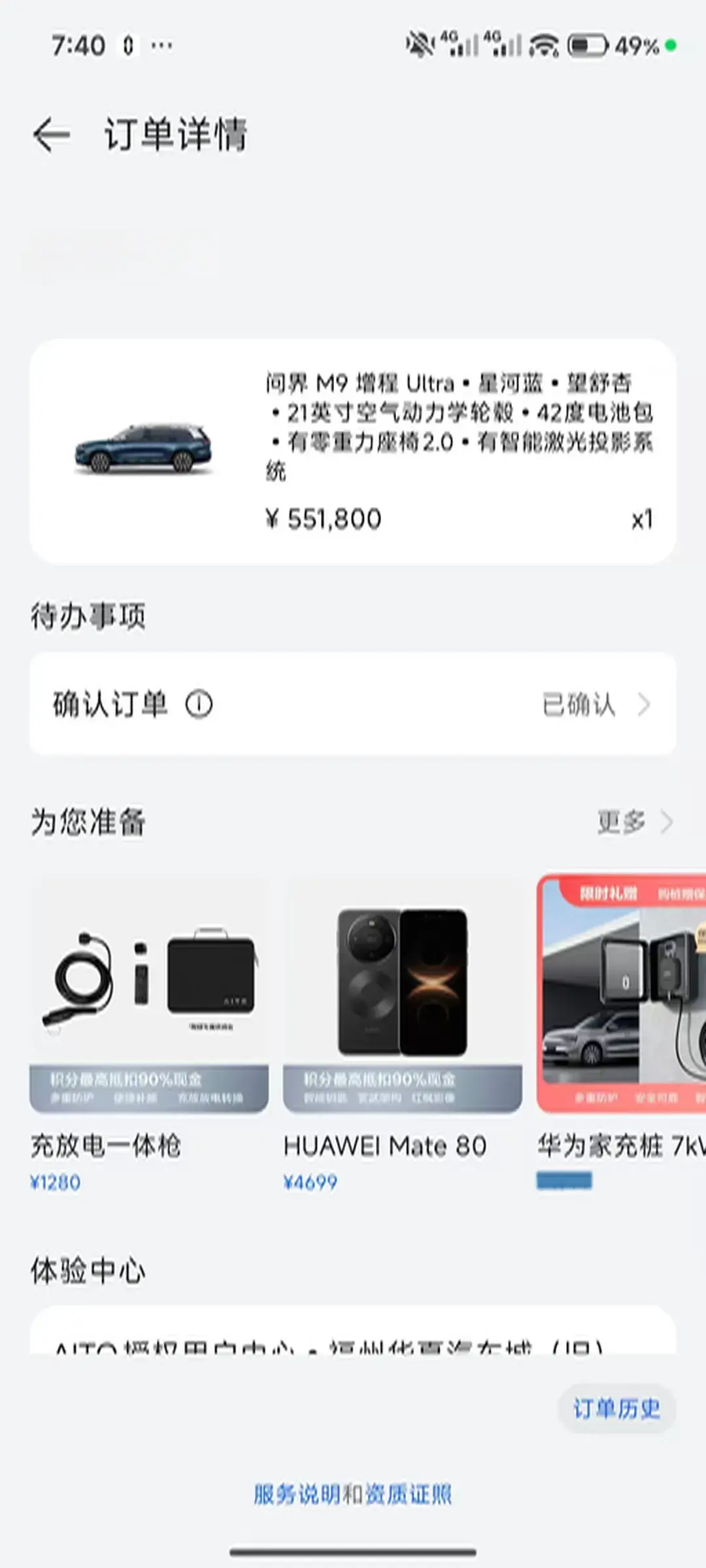Open the 问界 M9 order card
This screenshot has width=706, height=1568.
point(353,451)
